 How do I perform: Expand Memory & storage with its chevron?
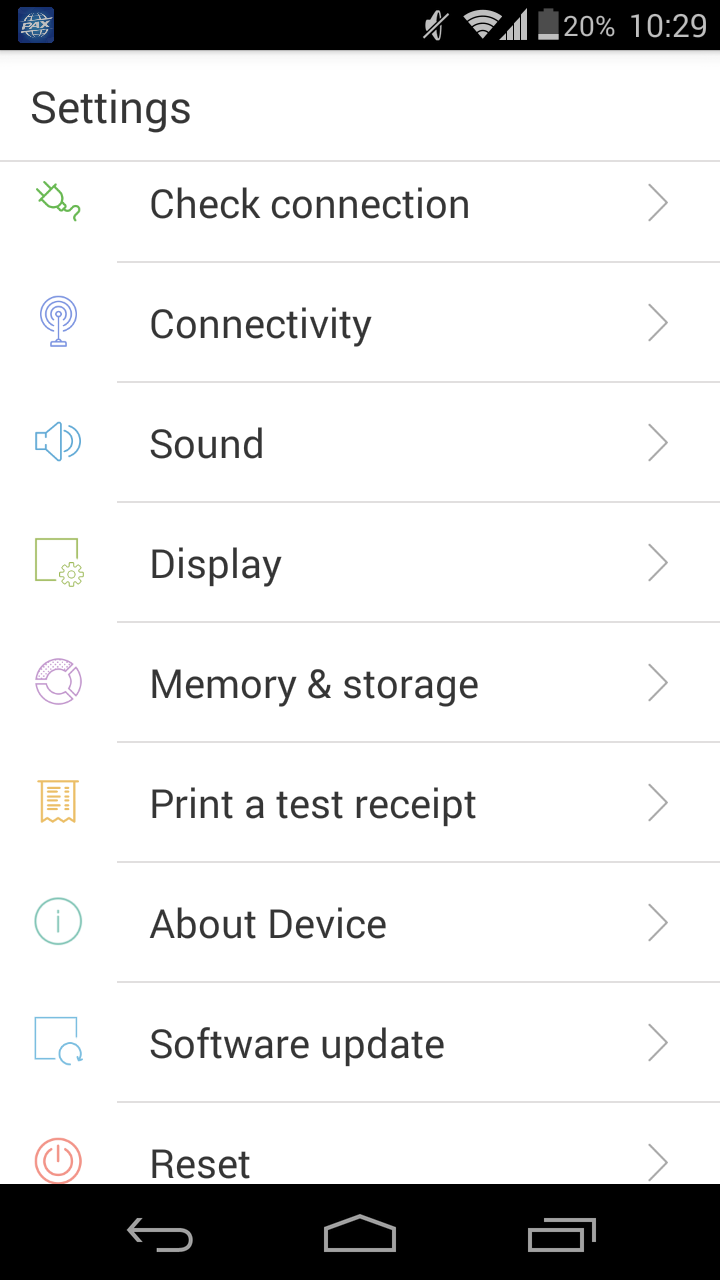657,682
